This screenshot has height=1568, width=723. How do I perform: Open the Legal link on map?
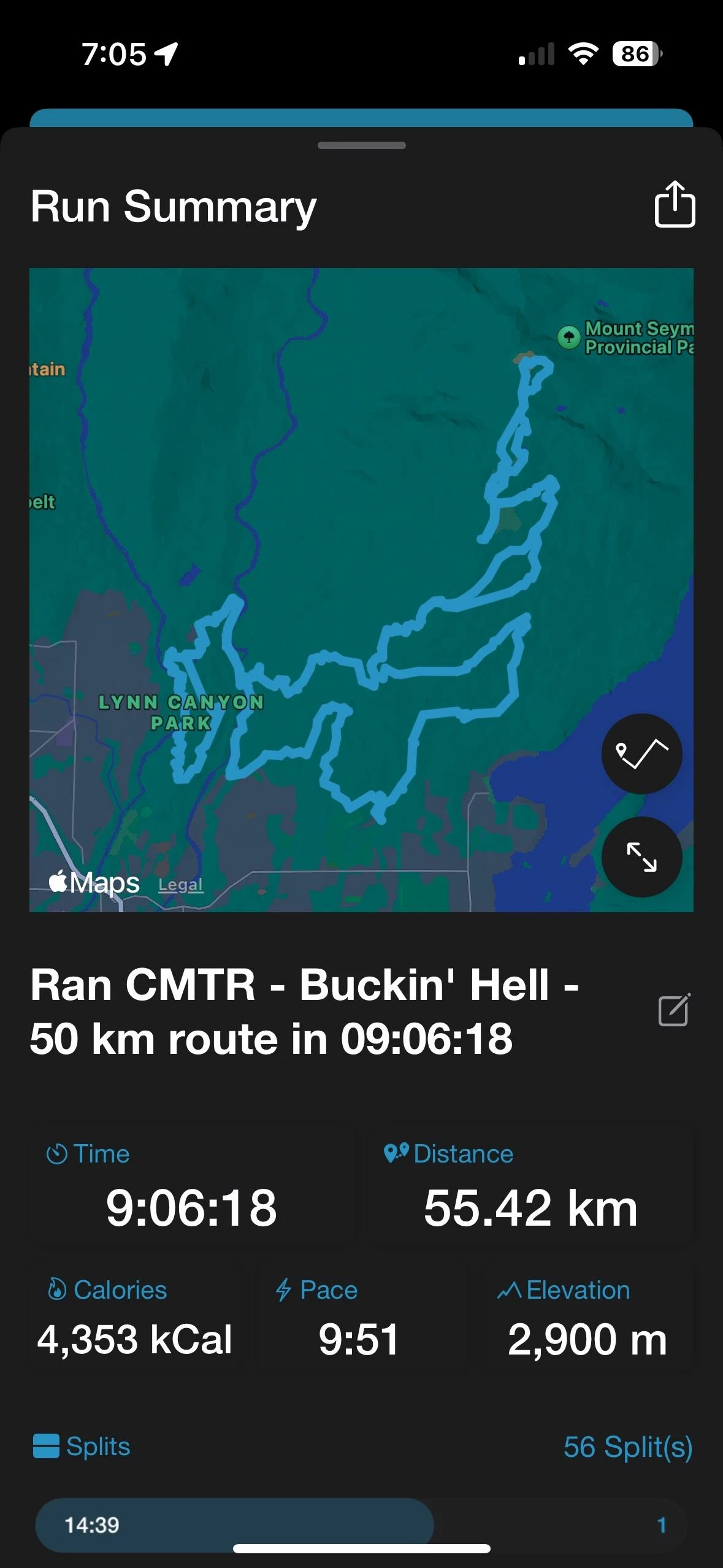pyautogui.click(x=180, y=885)
